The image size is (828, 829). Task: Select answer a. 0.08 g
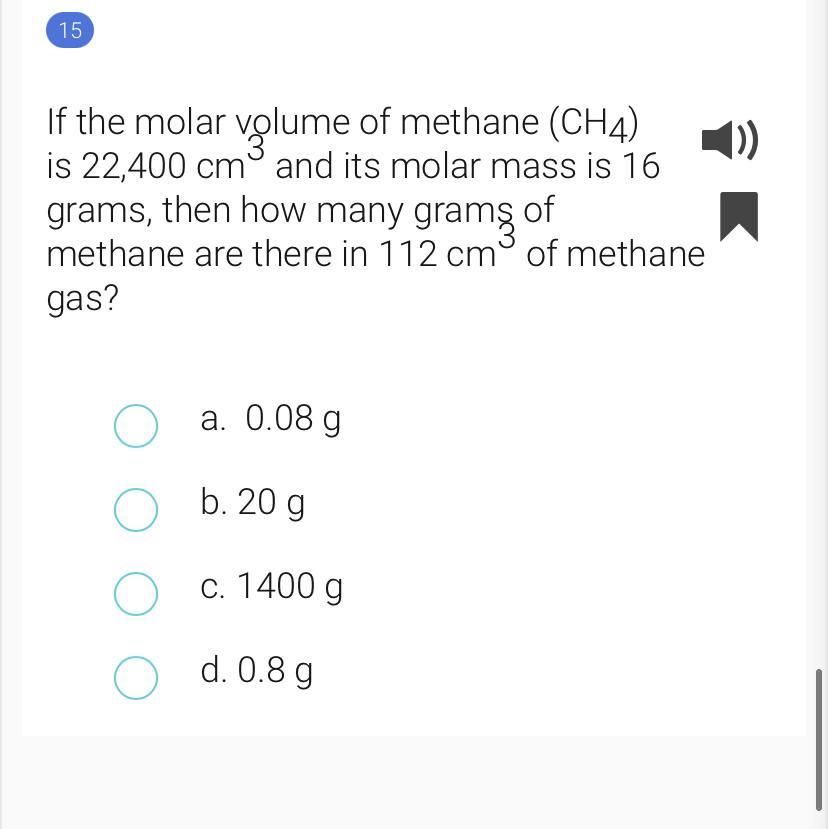click(136, 425)
